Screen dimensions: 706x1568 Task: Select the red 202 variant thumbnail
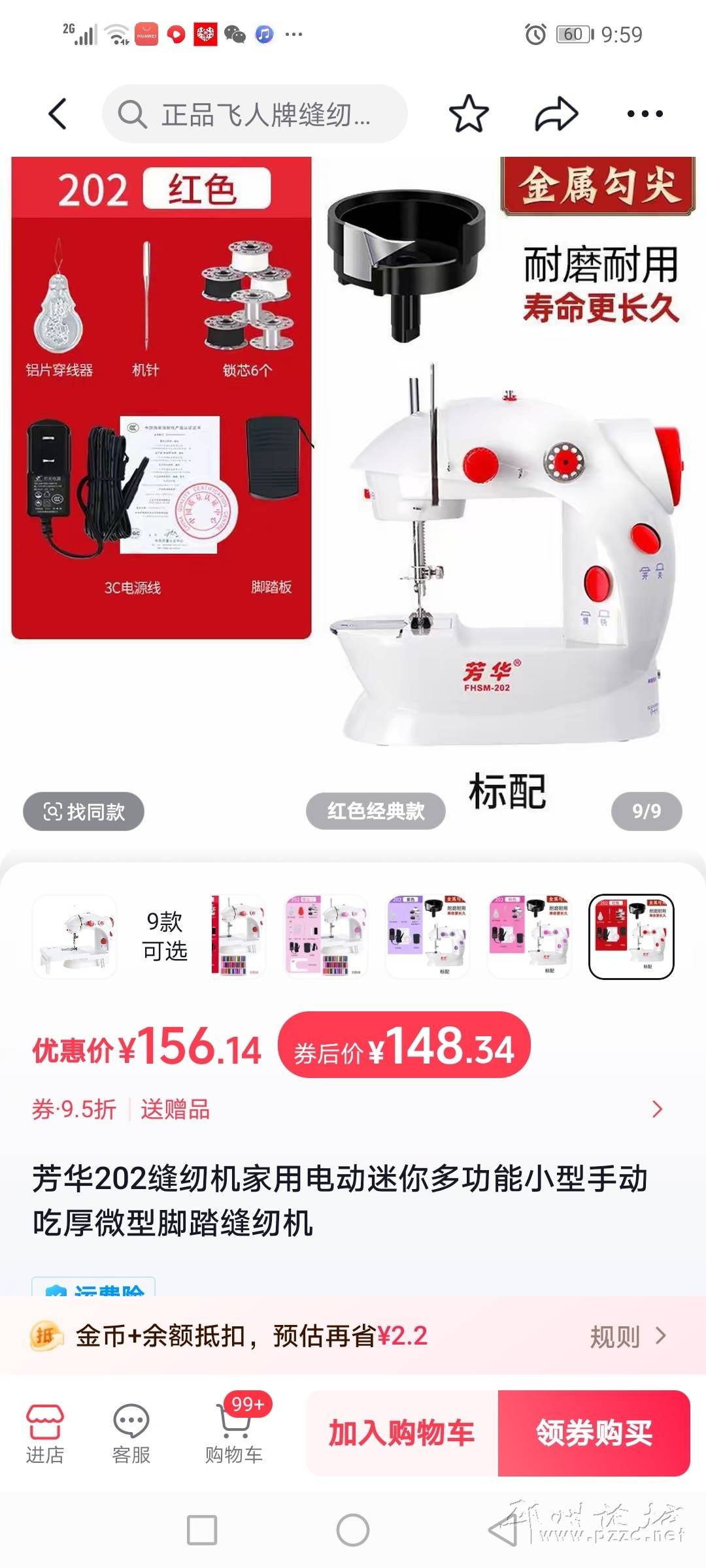[x=631, y=936]
